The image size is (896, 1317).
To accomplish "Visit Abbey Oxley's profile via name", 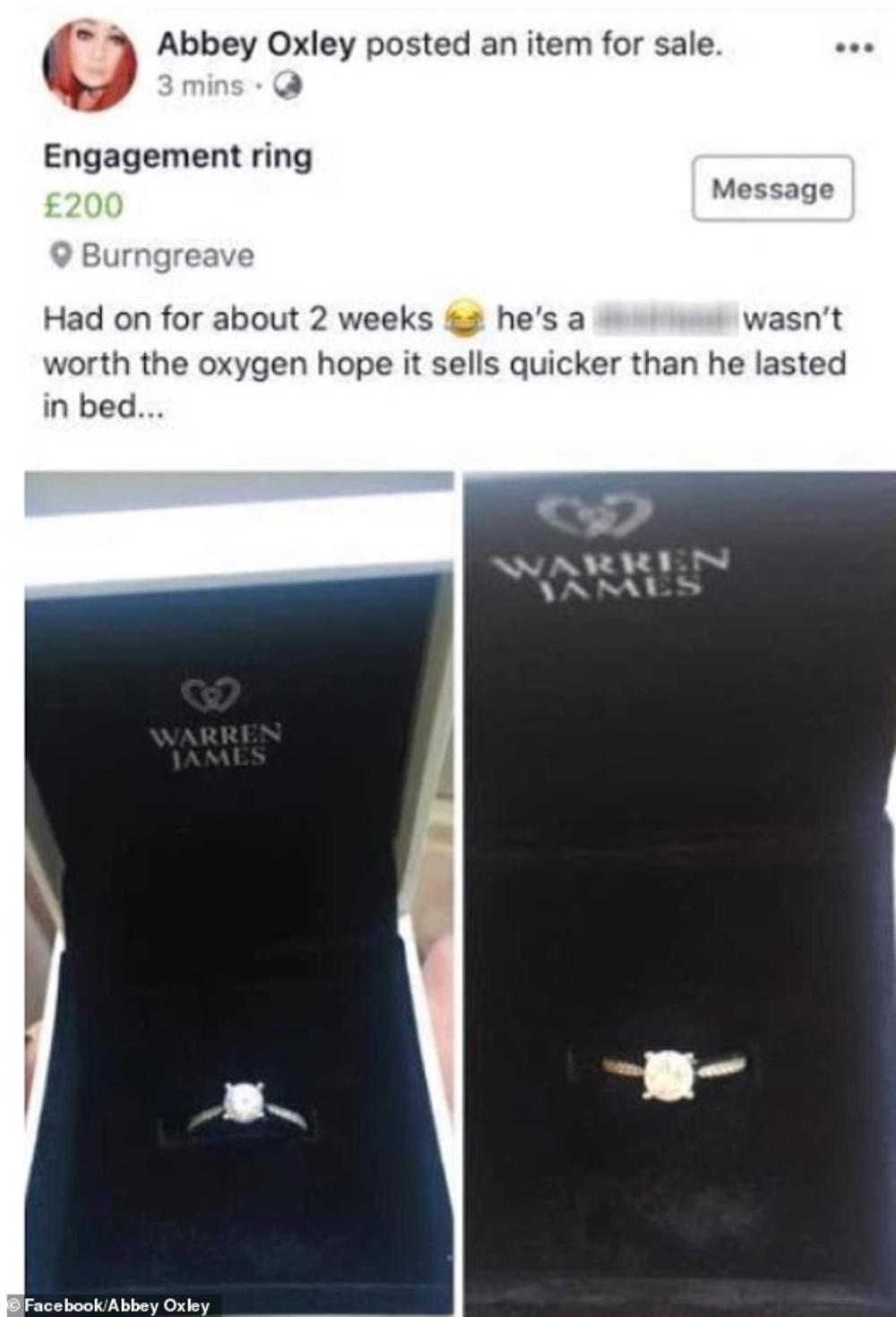I will point(256,45).
